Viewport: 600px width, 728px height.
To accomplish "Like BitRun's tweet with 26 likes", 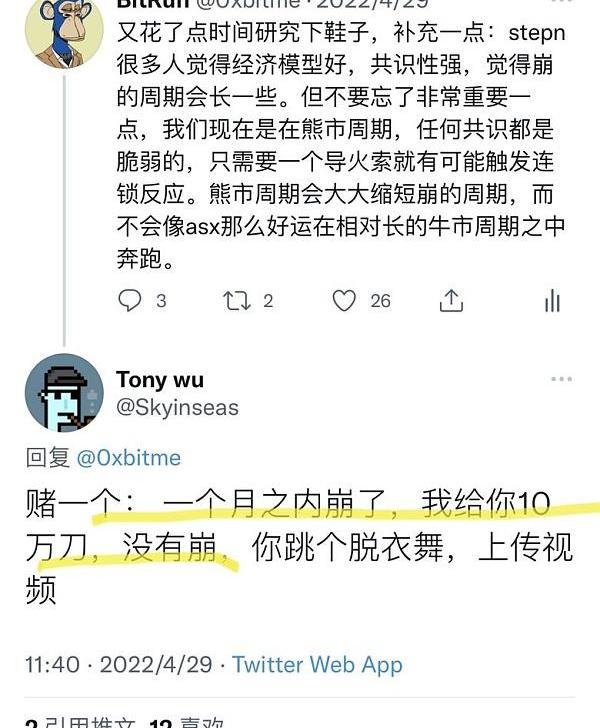I will (344, 300).
